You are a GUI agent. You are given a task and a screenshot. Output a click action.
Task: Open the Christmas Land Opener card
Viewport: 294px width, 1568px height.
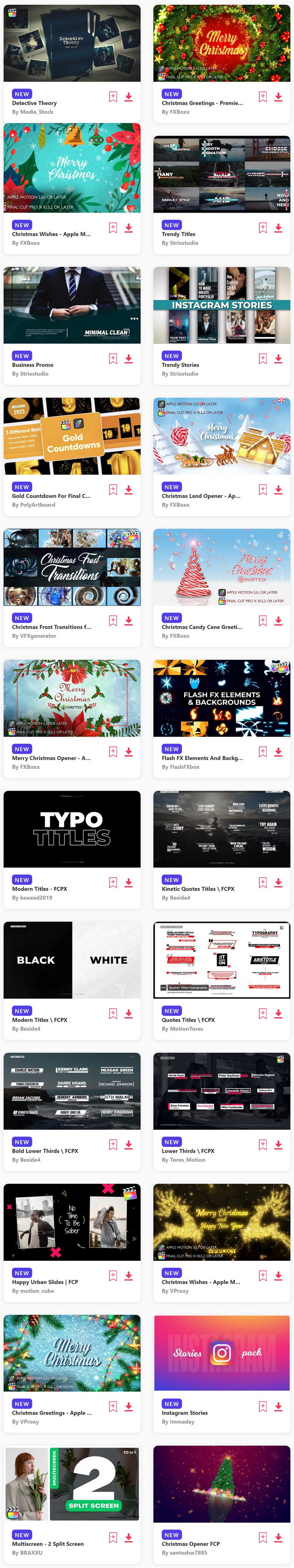pyautogui.click(x=222, y=436)
